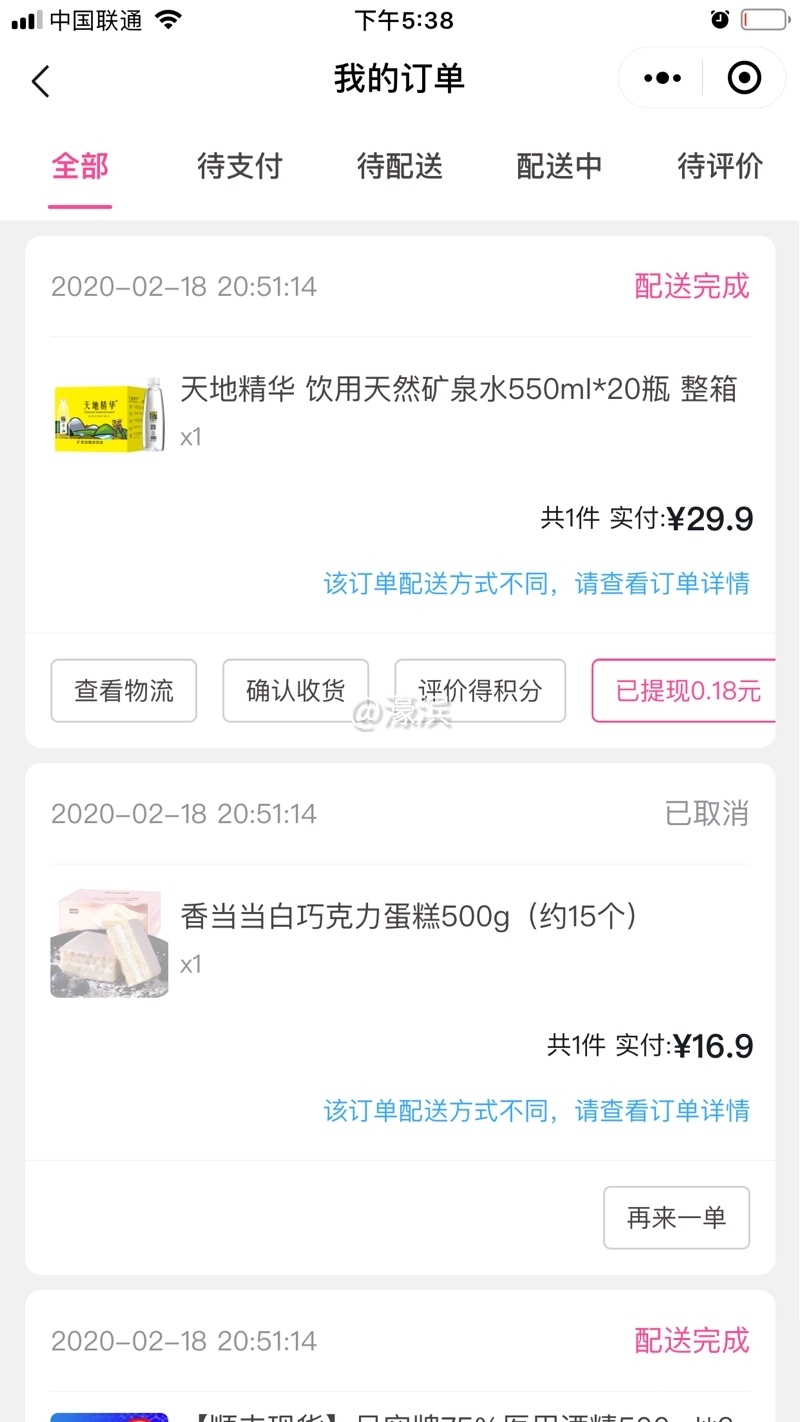Tap 评价得积分 to review for points

point(480,691)
